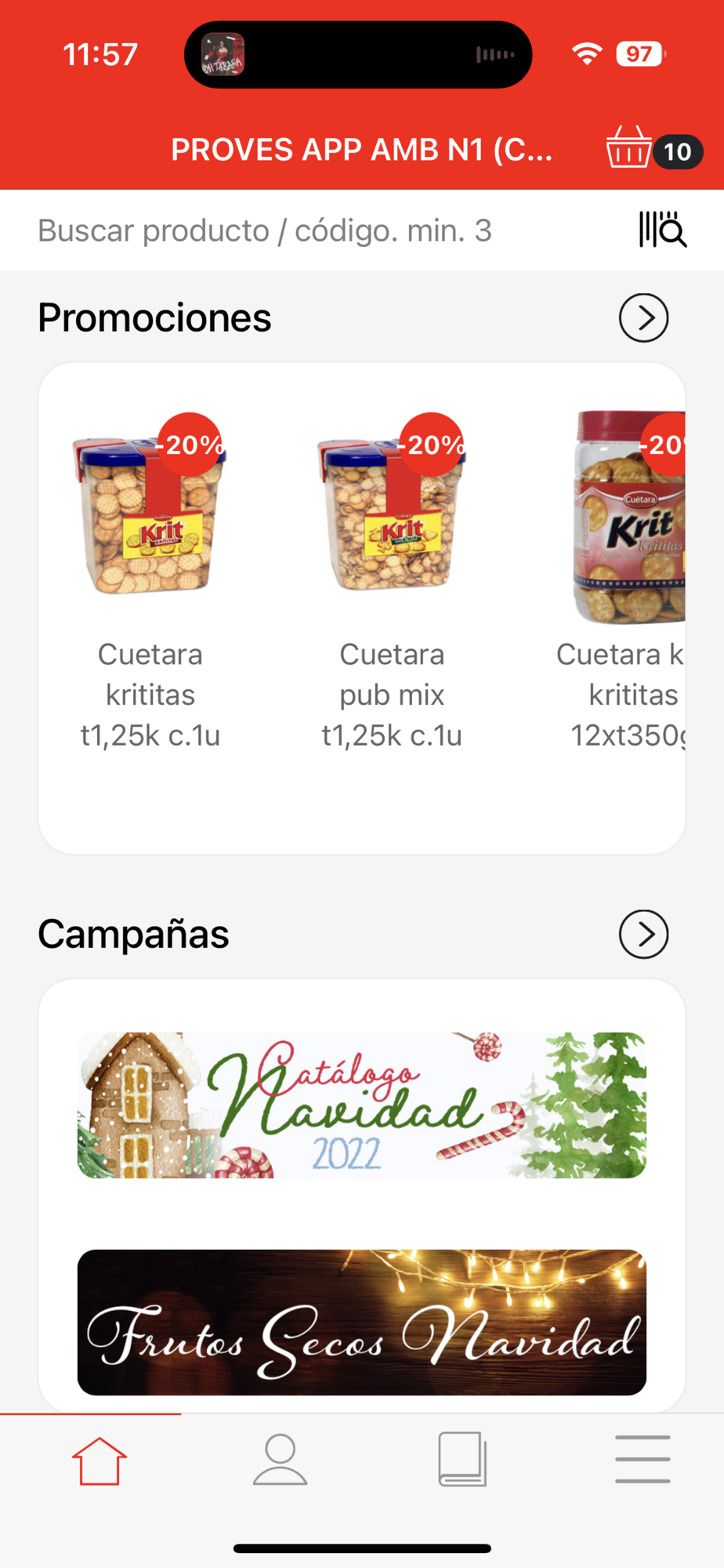Open the shopping basket with 10 items
The image size is (724, 1568).
(x=652, y=149)
